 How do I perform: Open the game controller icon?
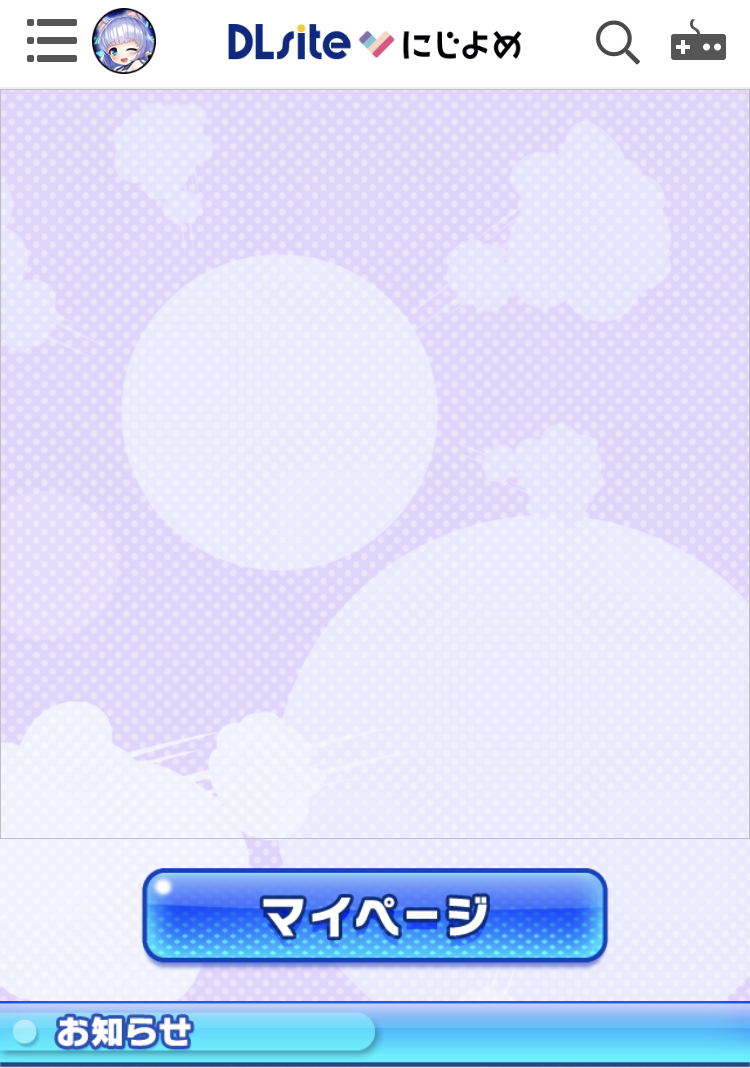coord(698,44)
